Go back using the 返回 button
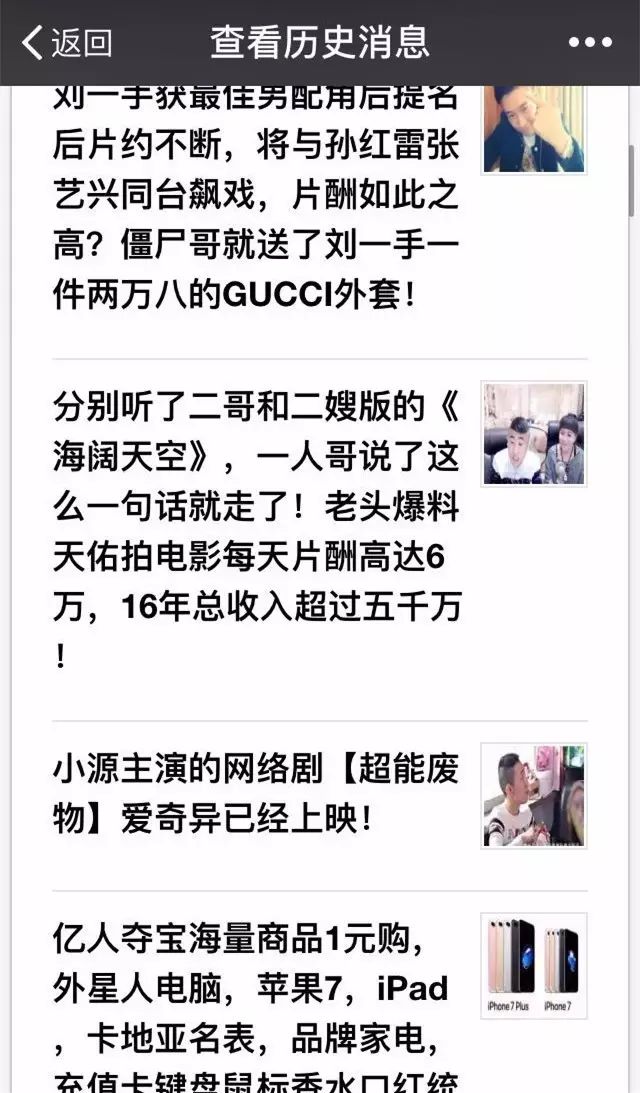 pos(67,43)
